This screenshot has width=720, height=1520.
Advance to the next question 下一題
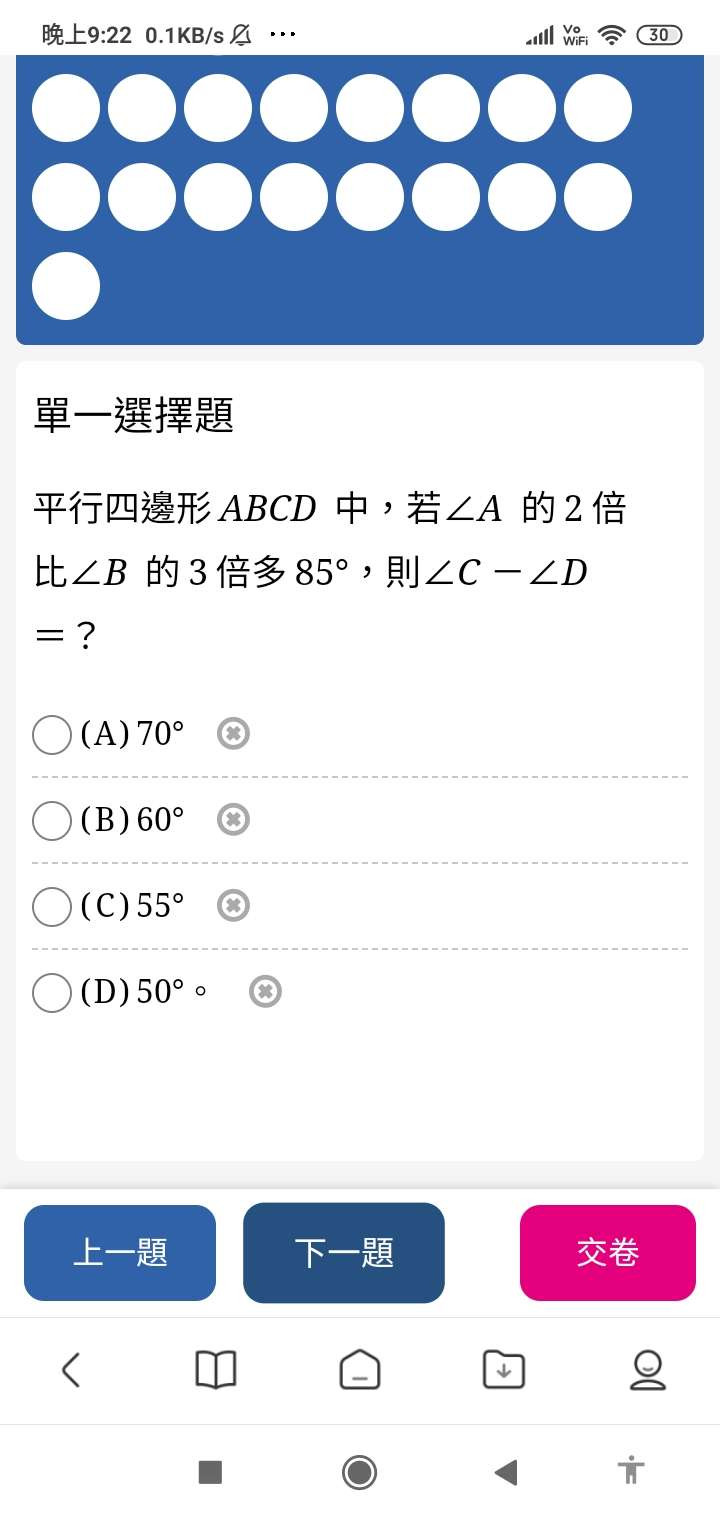pos(344,1253)
